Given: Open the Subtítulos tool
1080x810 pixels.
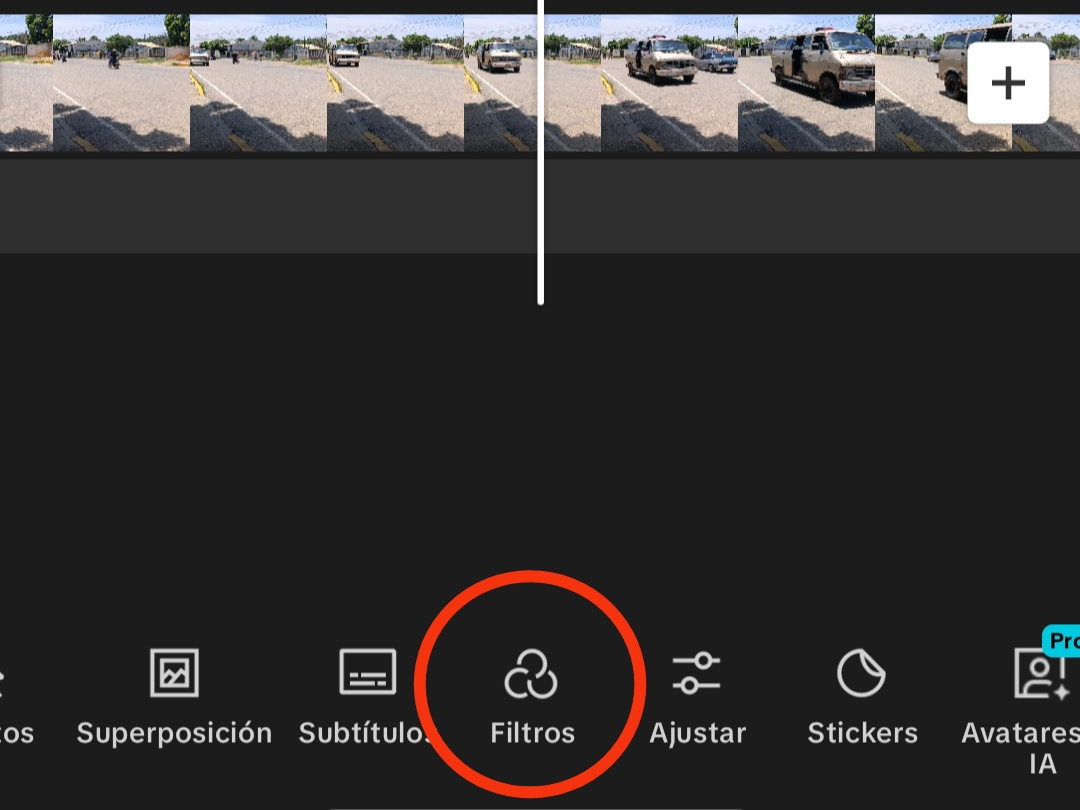Looking at the screenshot, I should click(368, 696).
